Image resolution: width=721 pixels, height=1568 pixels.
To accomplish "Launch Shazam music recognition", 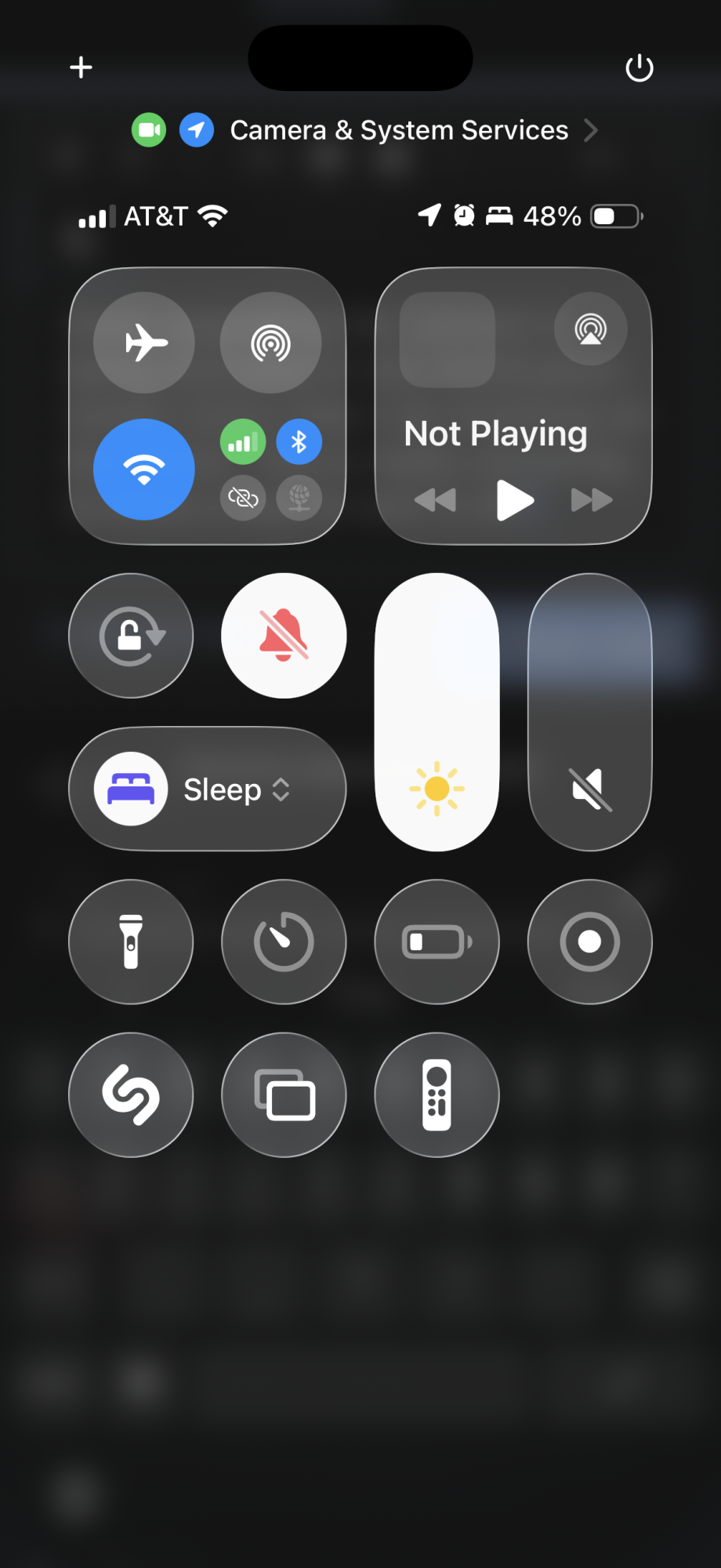I will [x=131, y=1094].
